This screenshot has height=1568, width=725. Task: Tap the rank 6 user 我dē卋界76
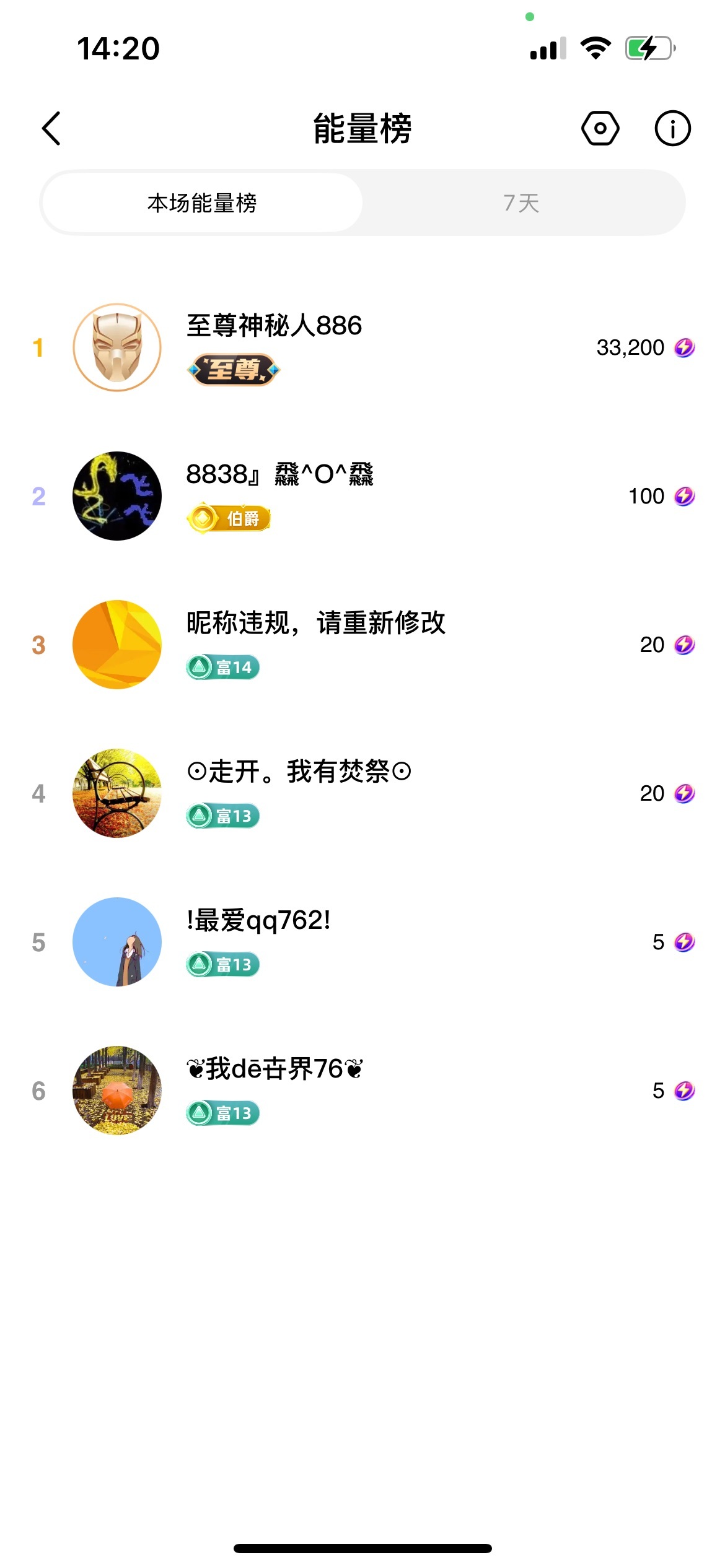click(x=275, y=1069)
